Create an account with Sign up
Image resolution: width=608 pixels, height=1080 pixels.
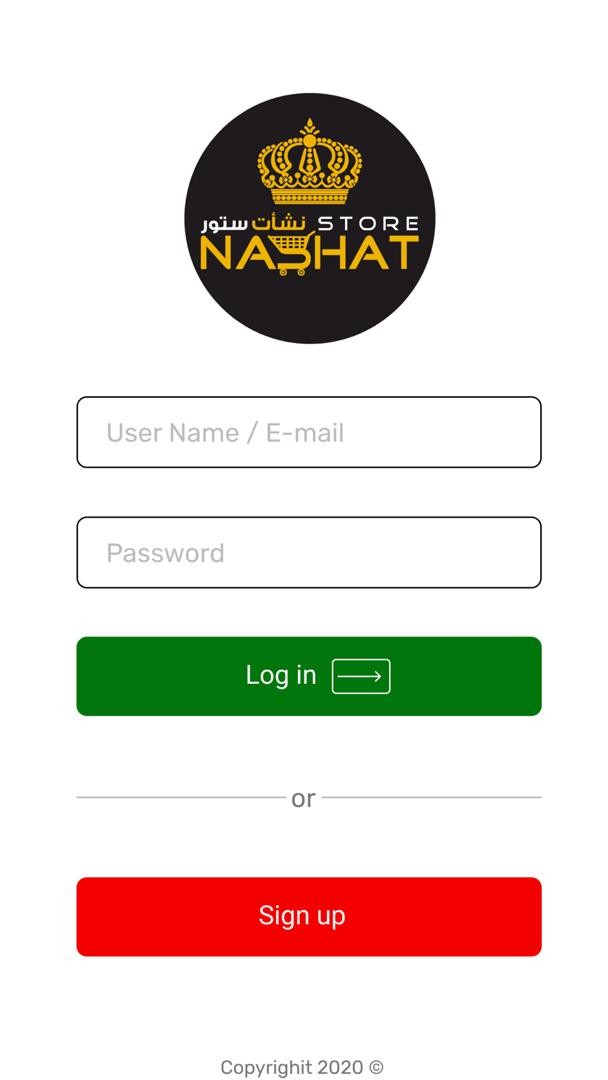click(x=308, y=916)
